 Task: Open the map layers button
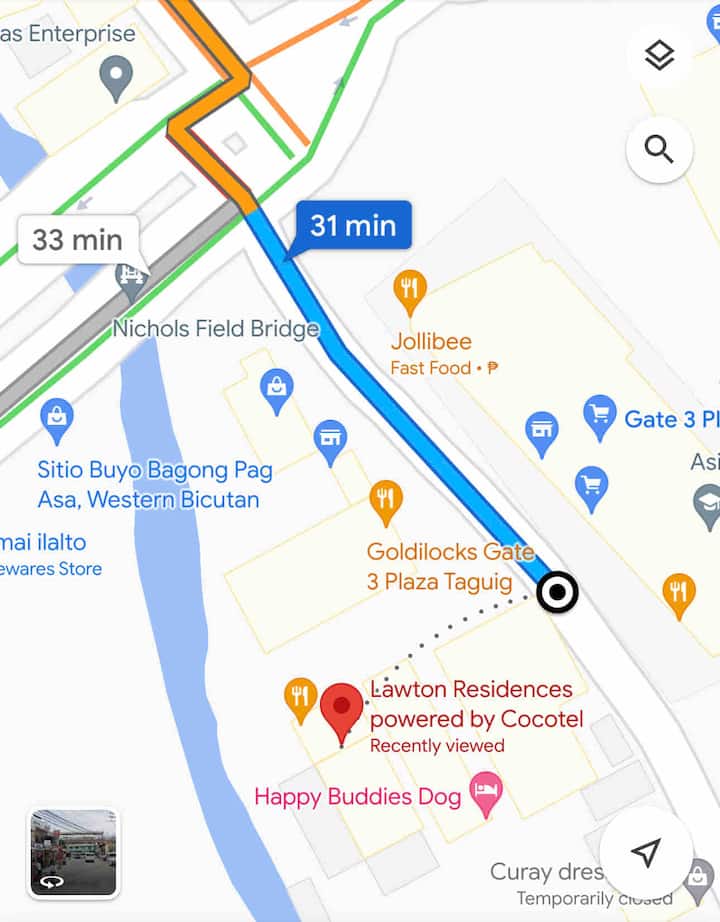pos(659,56)
